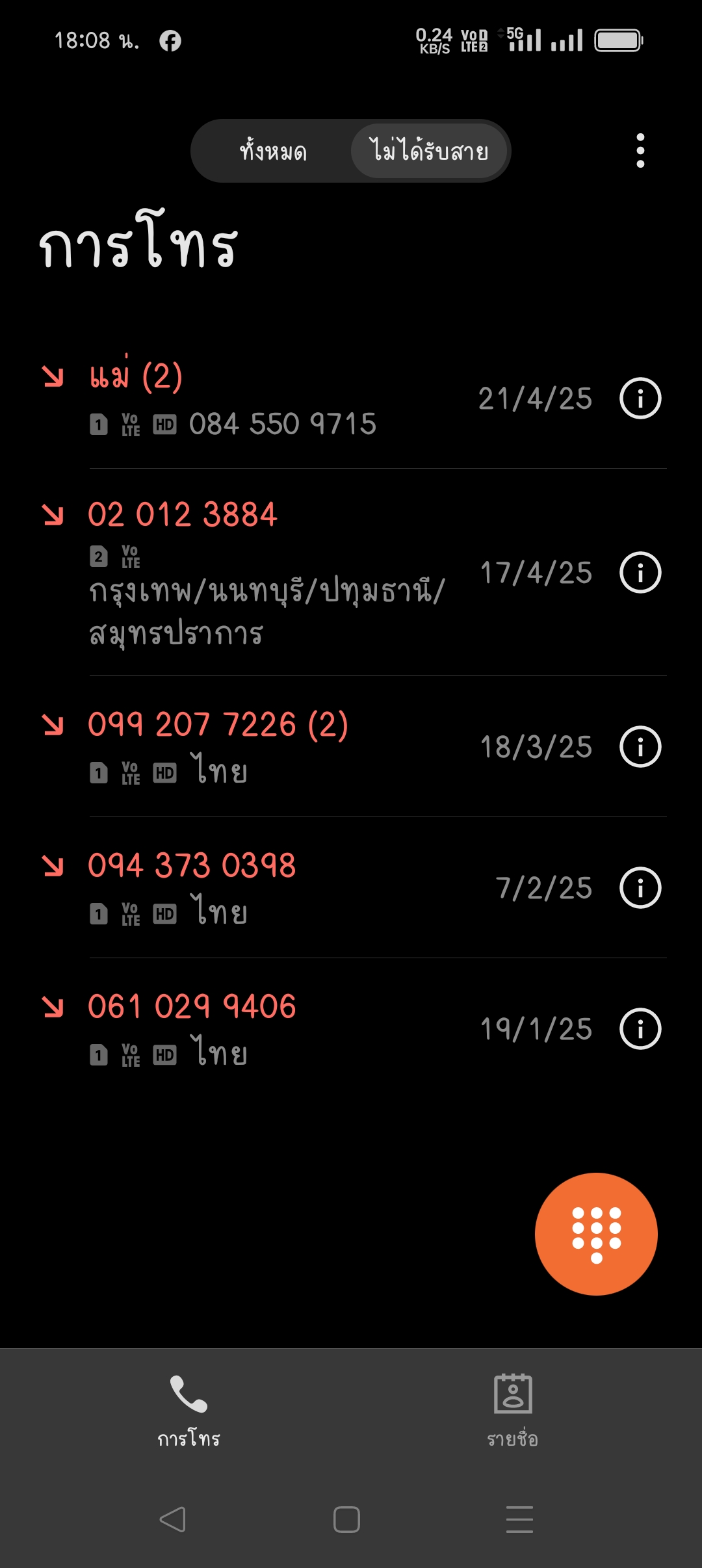Image resolution: width=702 pixels, height=1568 pixels.
Task: Open the three-dot overflow menu
Action: pyautogui.click(x=640, y=151)
